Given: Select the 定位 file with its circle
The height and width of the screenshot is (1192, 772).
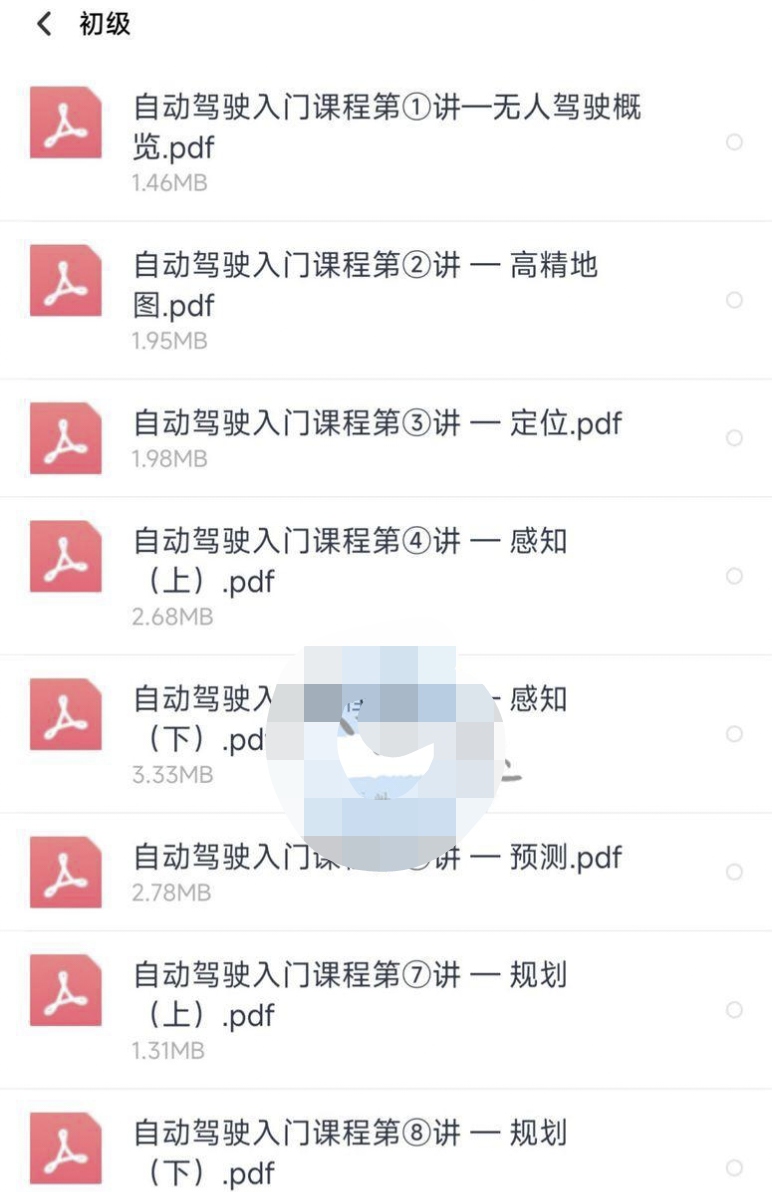Looking at the screenshot, I should pos(734,438).
